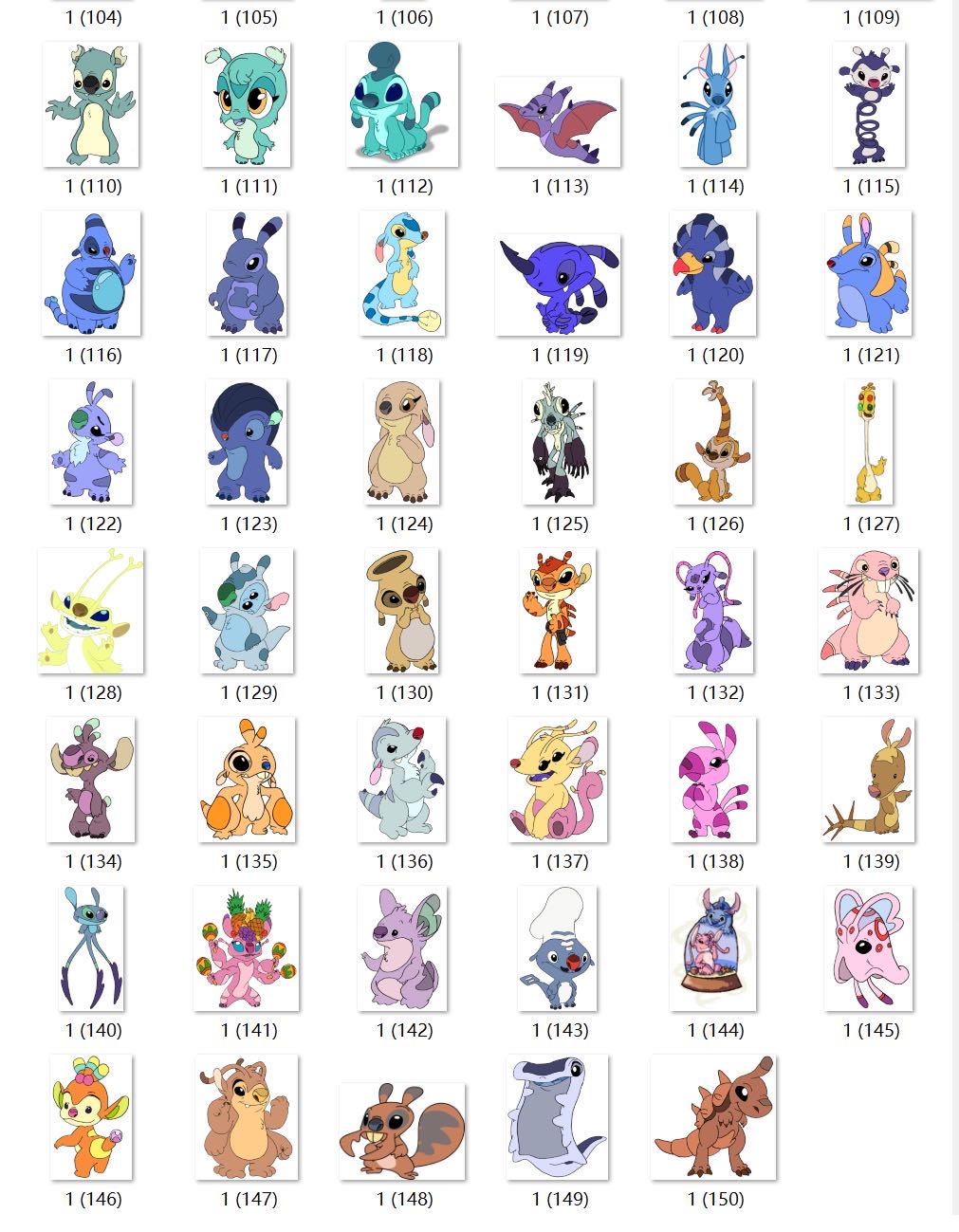Select file 1 (135)

(x=247, y=780)
